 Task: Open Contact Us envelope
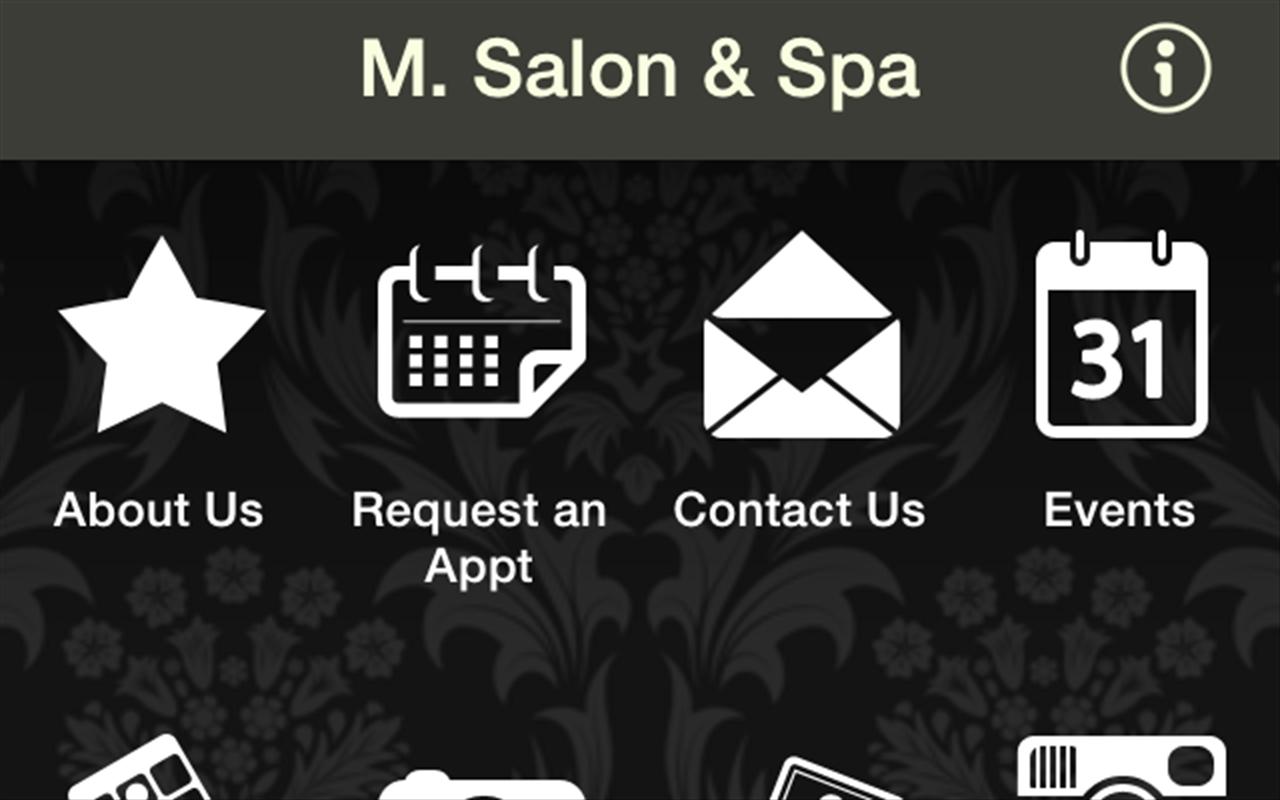tap(801, 340)
